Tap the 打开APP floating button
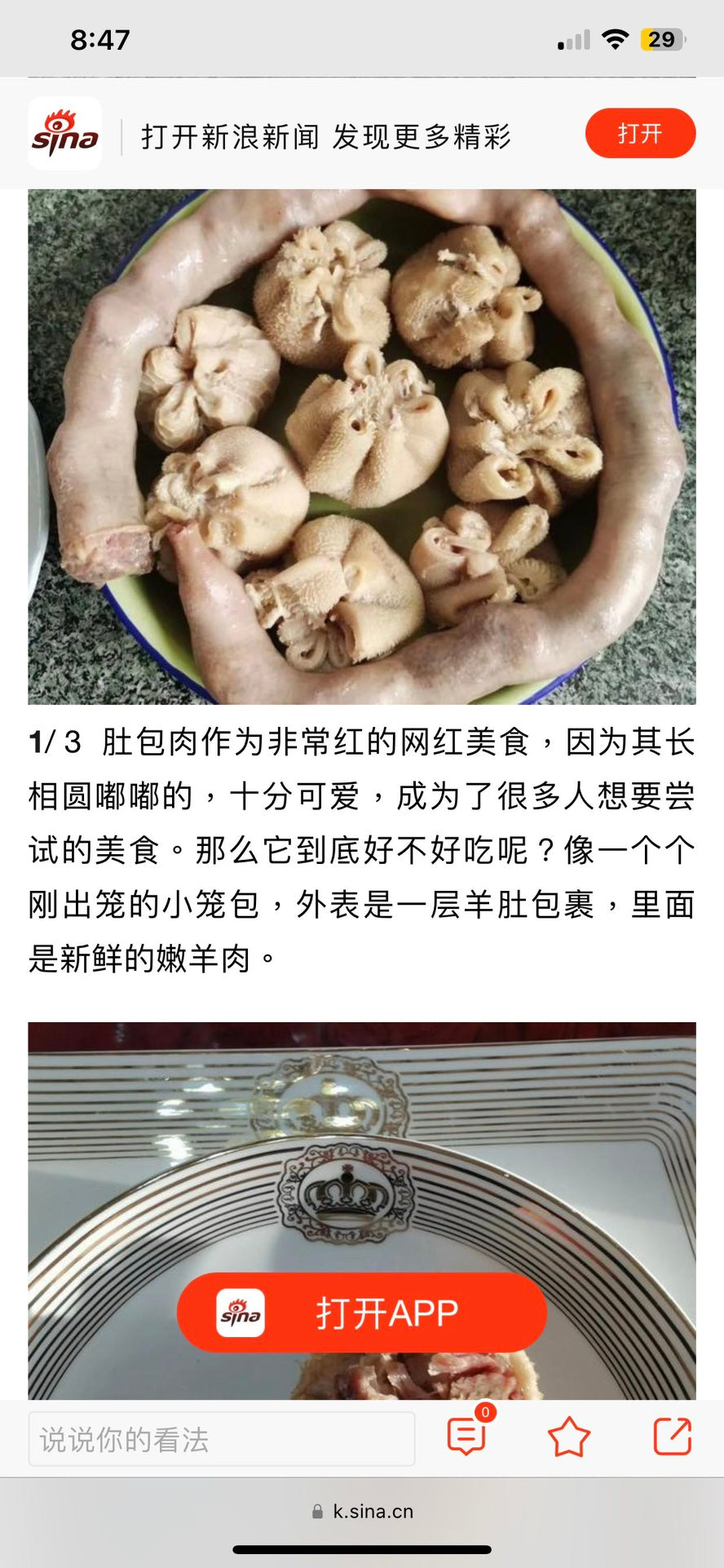 click(361, 1313)
